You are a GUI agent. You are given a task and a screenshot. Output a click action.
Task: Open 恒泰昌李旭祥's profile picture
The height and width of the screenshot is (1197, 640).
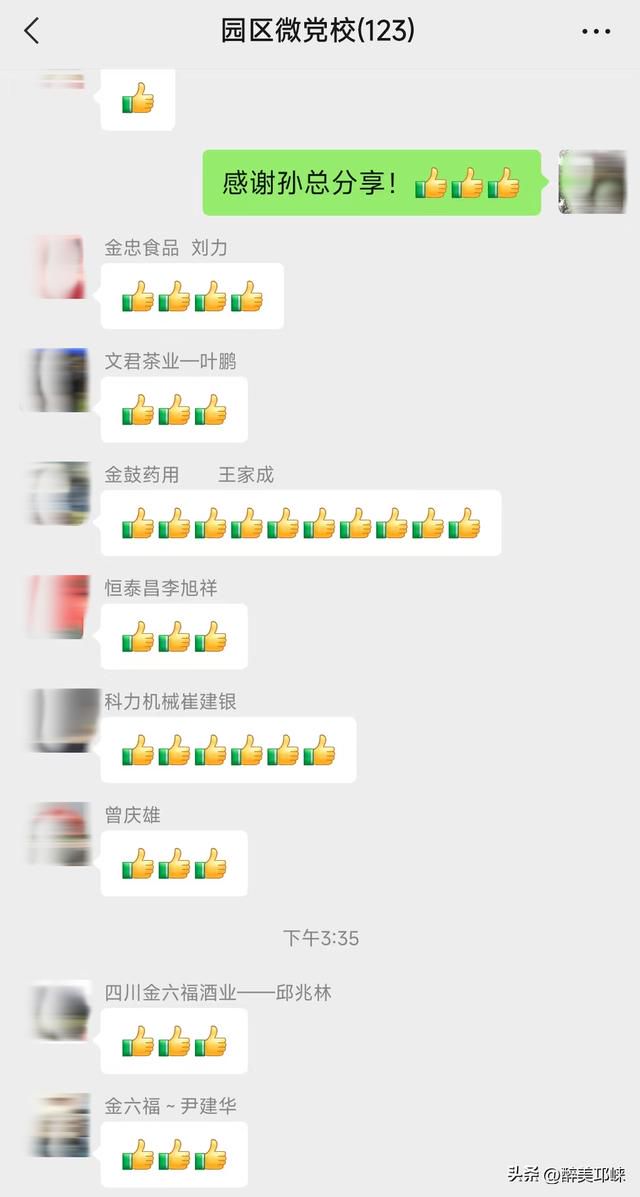click(x=60, y=607)
